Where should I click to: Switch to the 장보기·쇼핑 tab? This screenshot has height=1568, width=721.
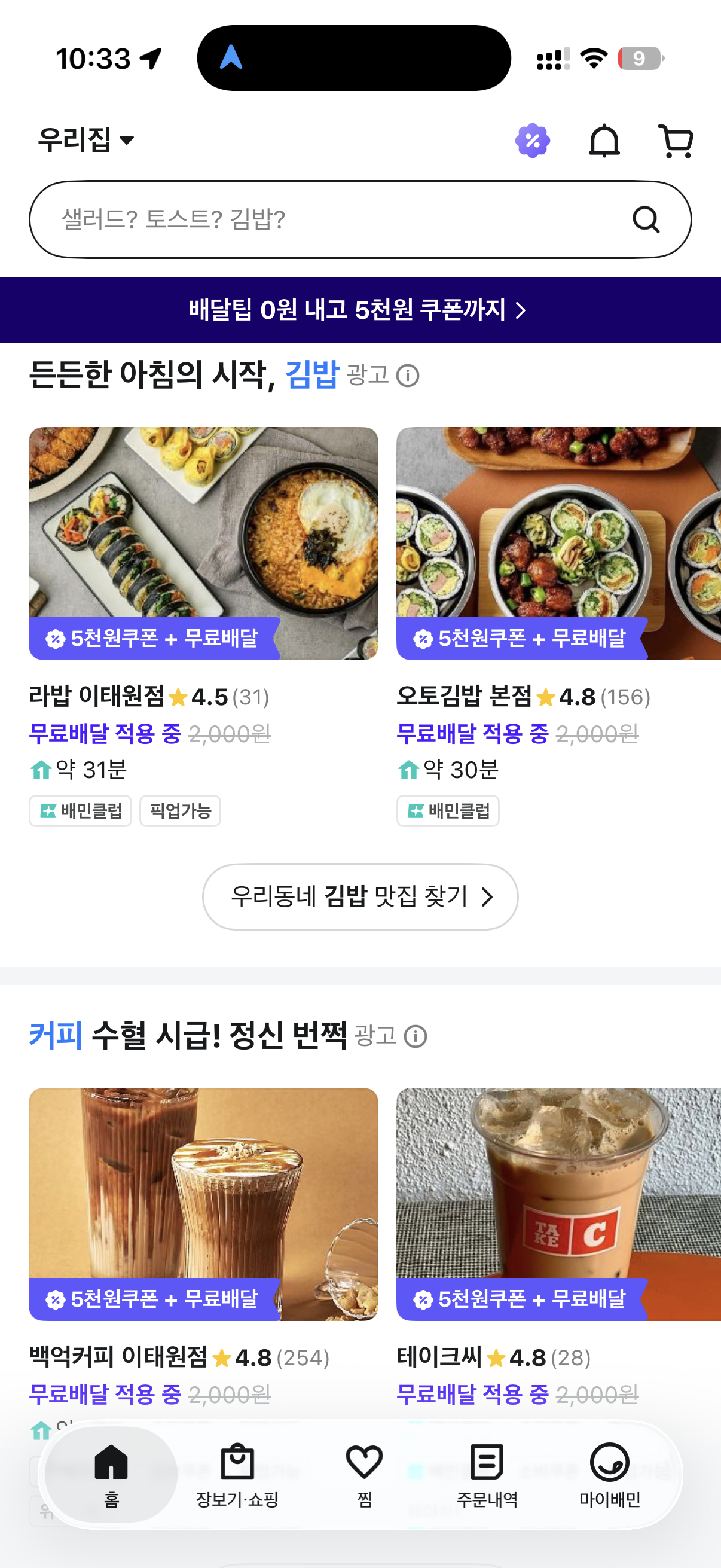click(237, 1474)
